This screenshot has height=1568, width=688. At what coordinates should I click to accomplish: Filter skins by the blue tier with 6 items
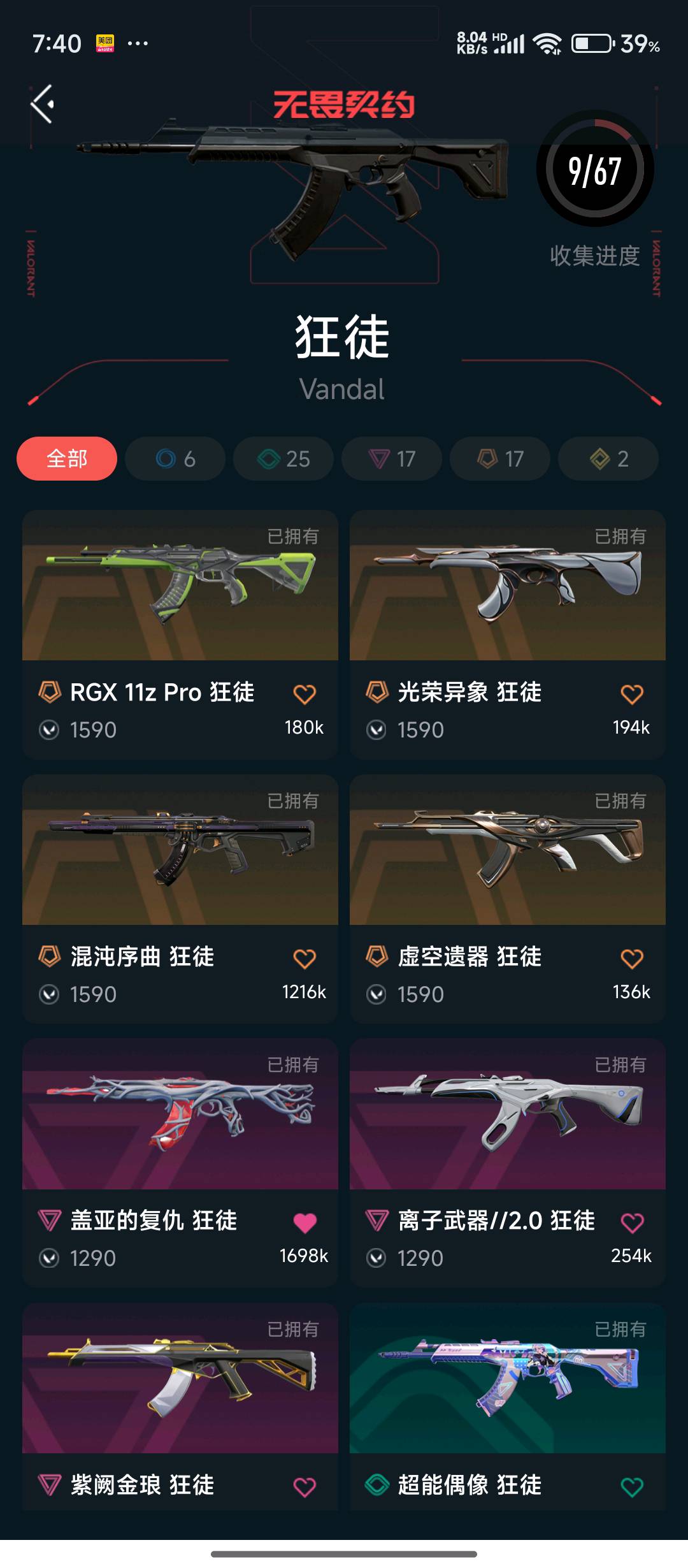click(175, 458)
